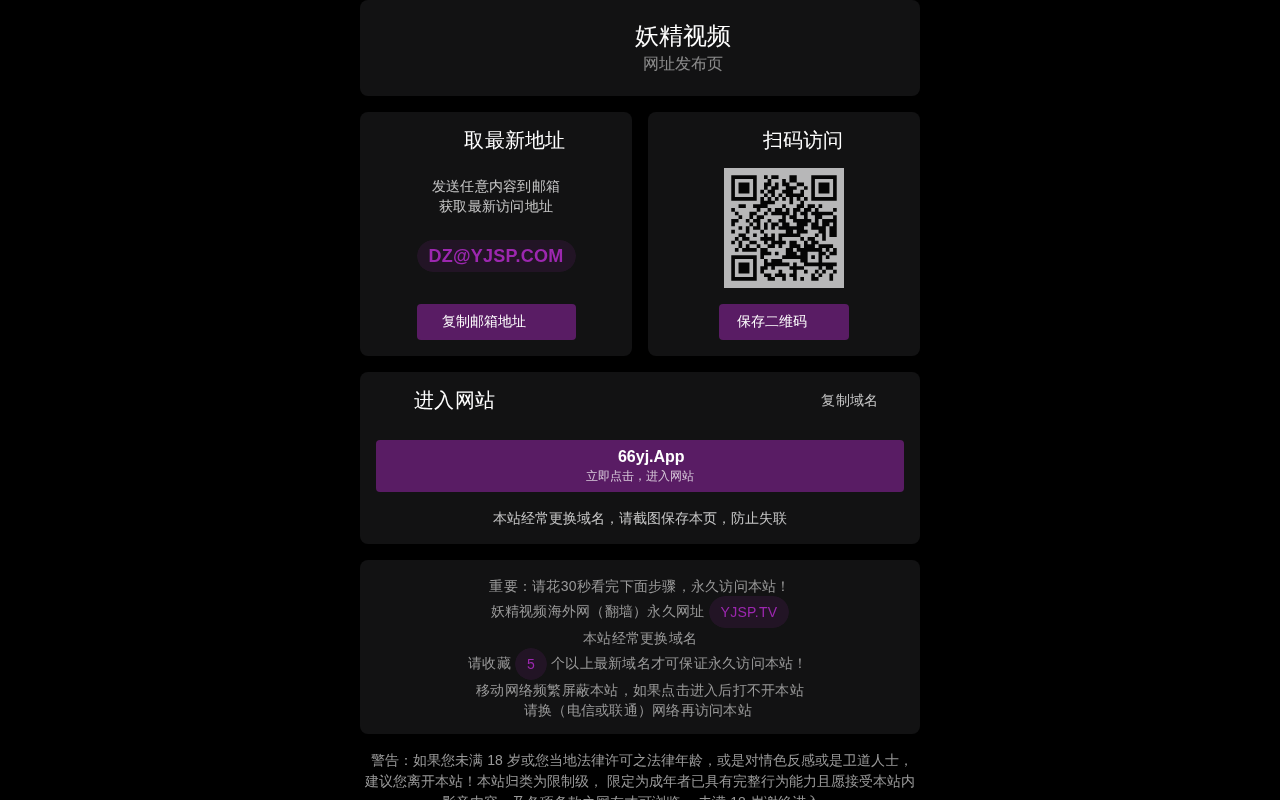
Task: Tap the 复制邮箱地址 button
Action: (x=496, y=322)
